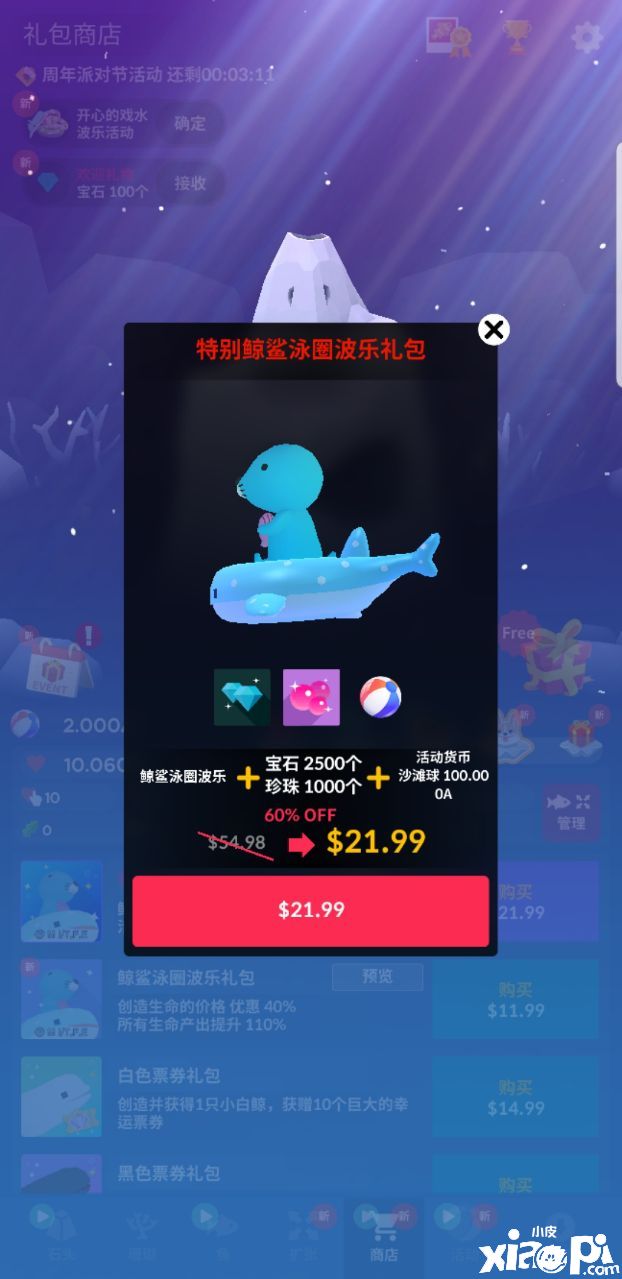Screen dimensions: 622x1279
Task: Tap 预览 for 鲸鲨泳圈波乐礼包
Action: [377, 976]
